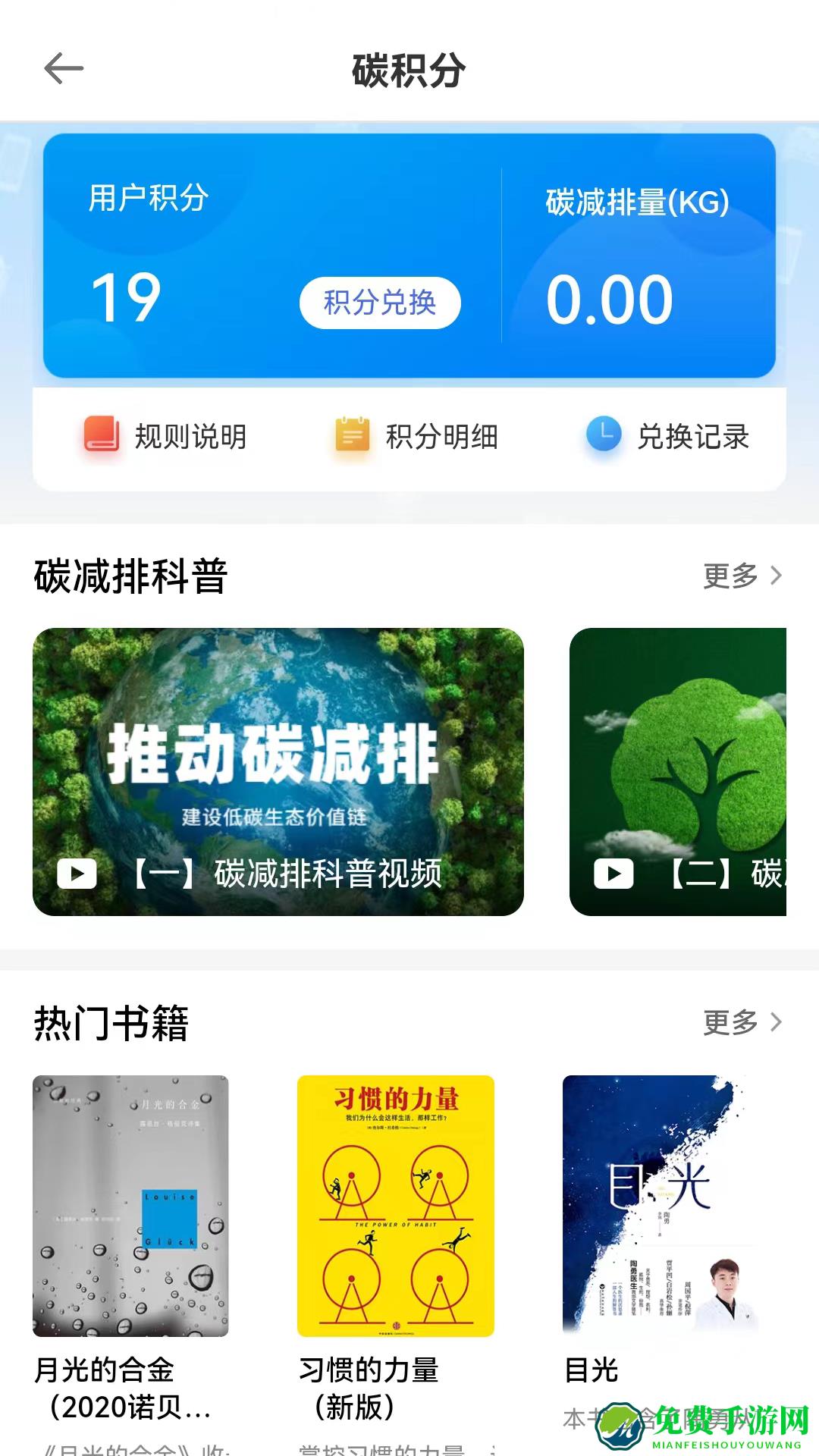This screenshot has width=819, height=1456.
Task: Select the 碳积分 page title
Action: click(409, 68)
